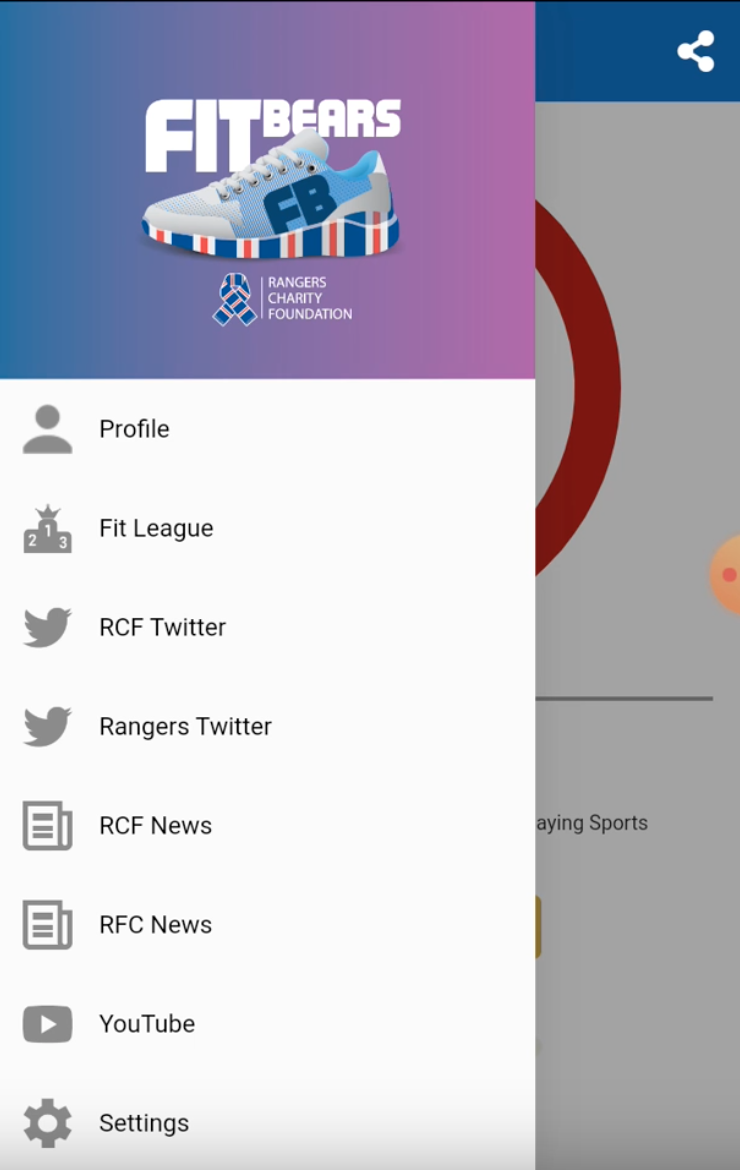Open Settings from the drawer
This screenshot has height=1170, width=740.
tap(144, 1122)
